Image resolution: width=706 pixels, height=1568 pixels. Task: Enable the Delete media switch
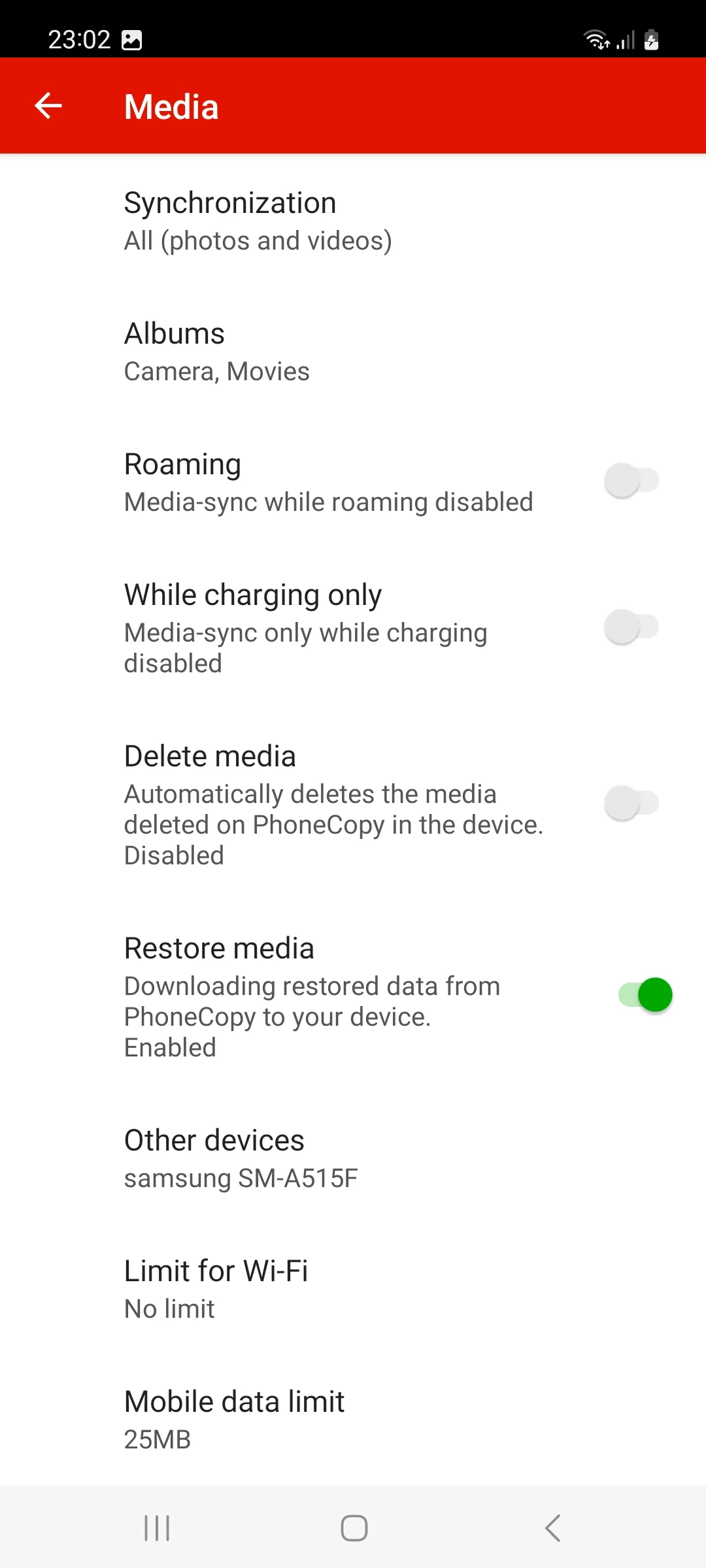click(x=631, y=804)
